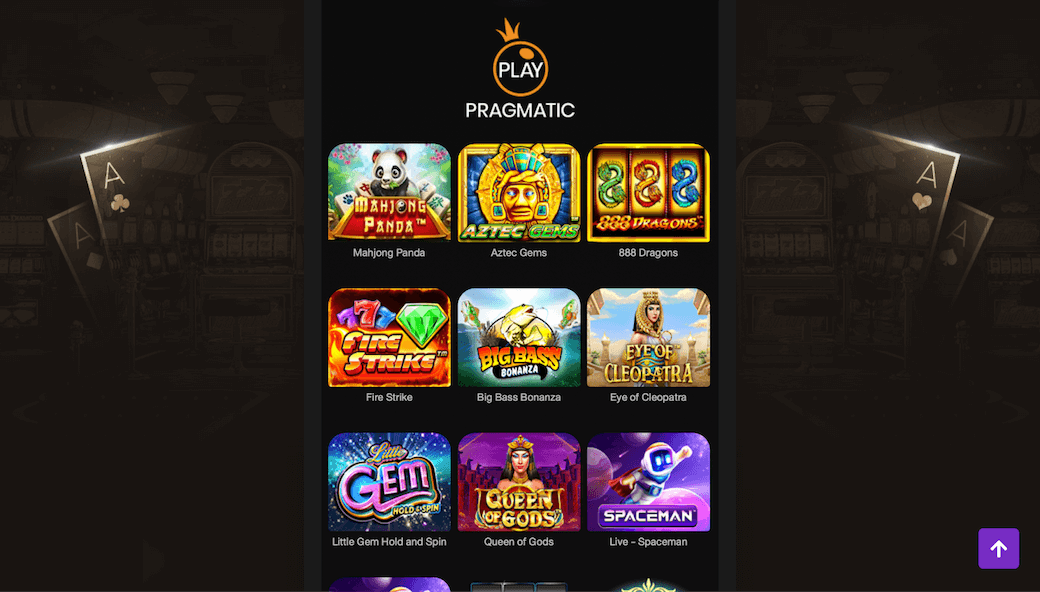This screenshot has width=1040, height=592.
Task: Open the Mahjong Panda game
Action: 389,193
